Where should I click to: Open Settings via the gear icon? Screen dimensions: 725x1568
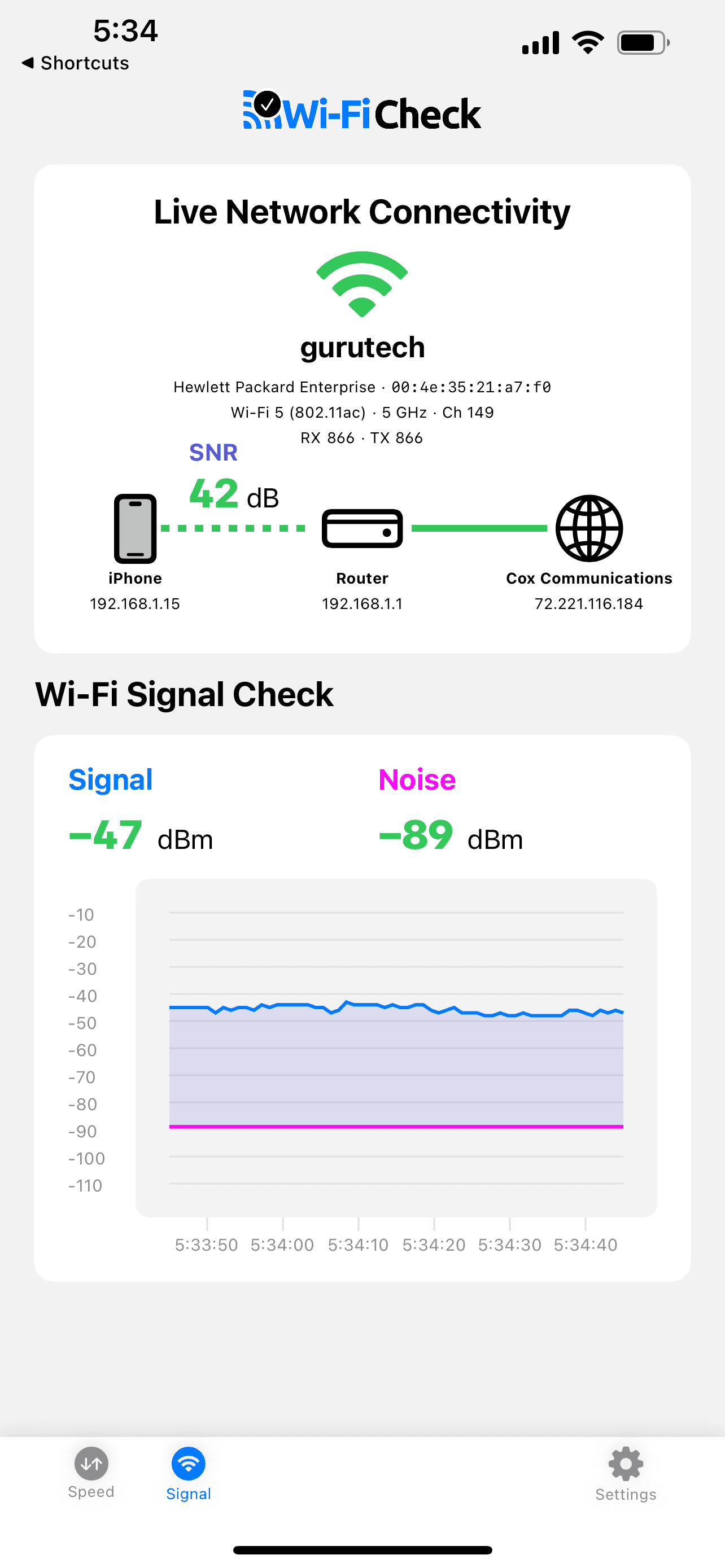coord(626,1464)
